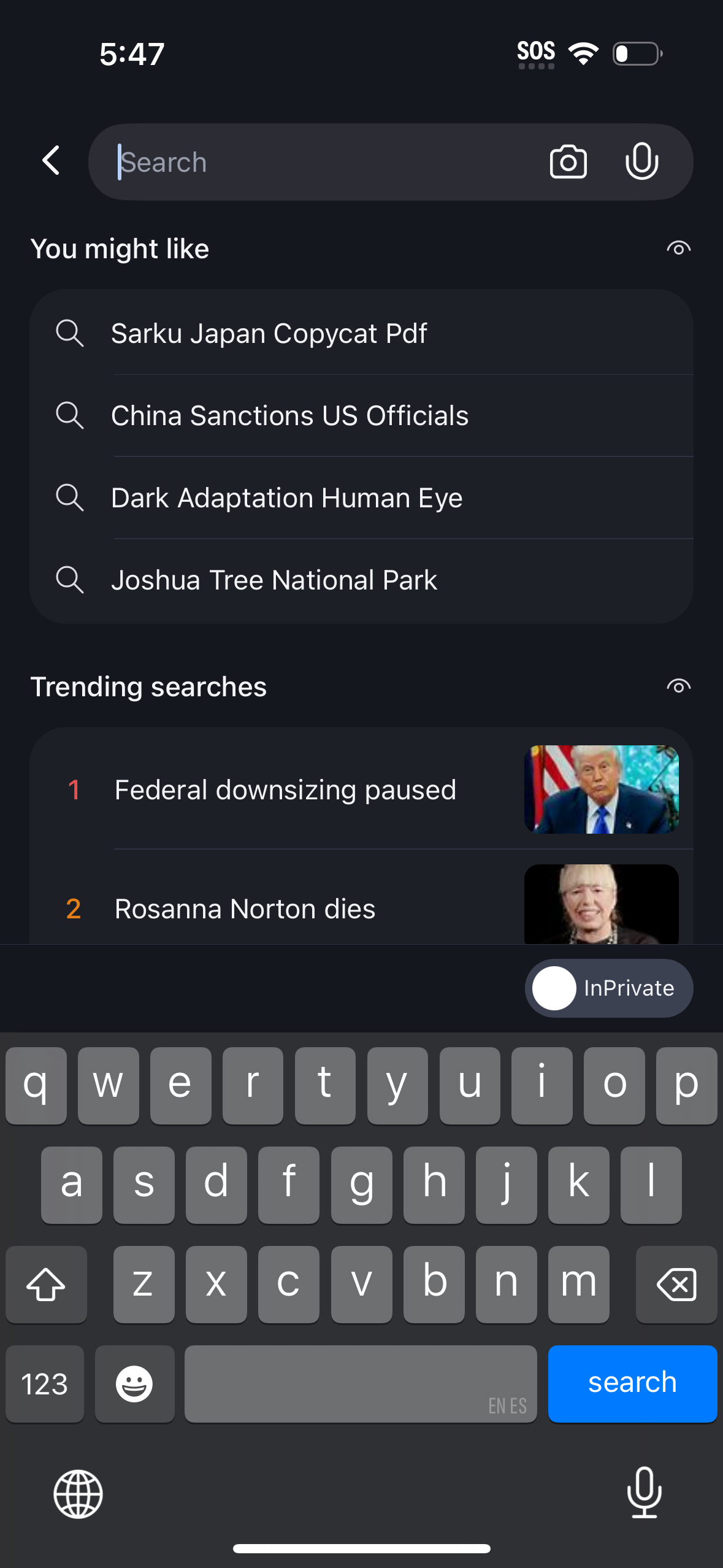The width and height of the screenshot is (723, 1568).
Task: Open the emoji keyboard
Action: pos(134,1383)
